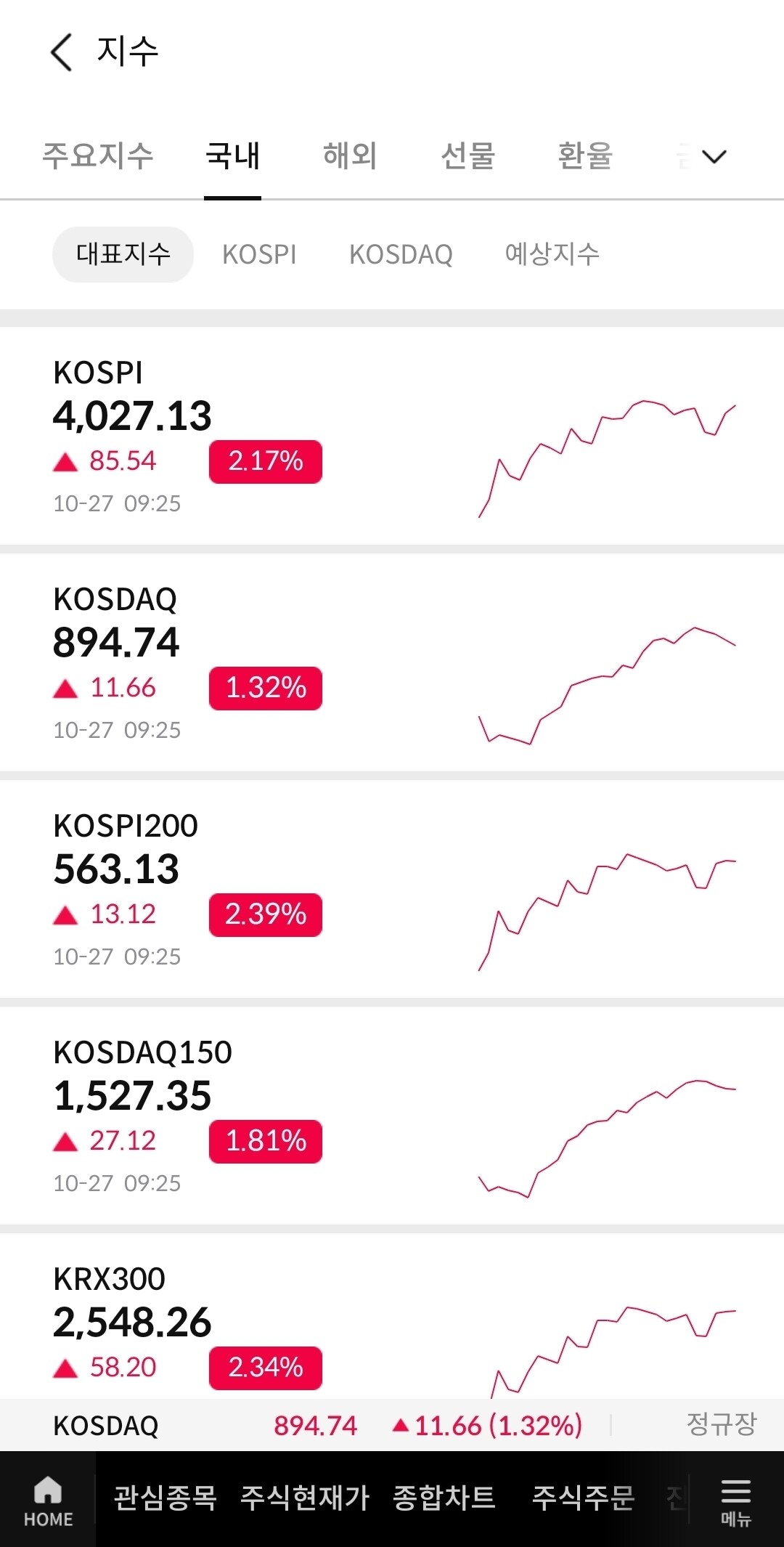
Task: Open 주식현재가 from the bottom bar
Action: coord(305,1498)
